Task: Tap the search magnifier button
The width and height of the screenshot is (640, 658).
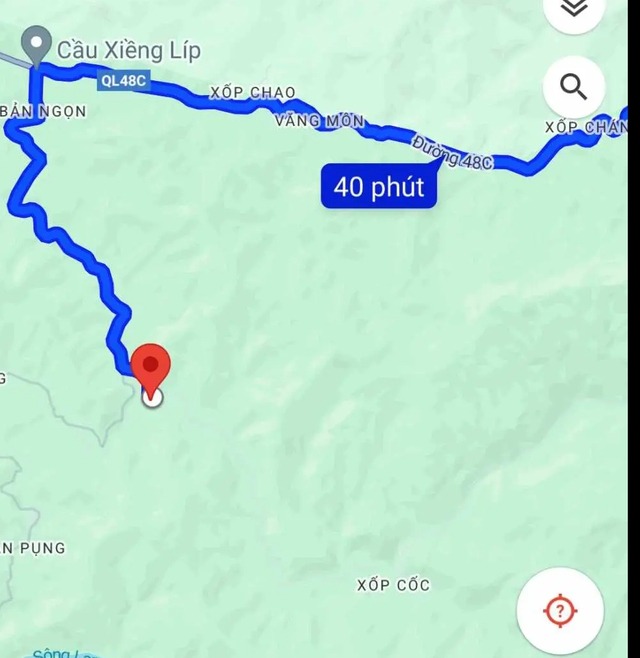Action: click(x=573, y=88)
